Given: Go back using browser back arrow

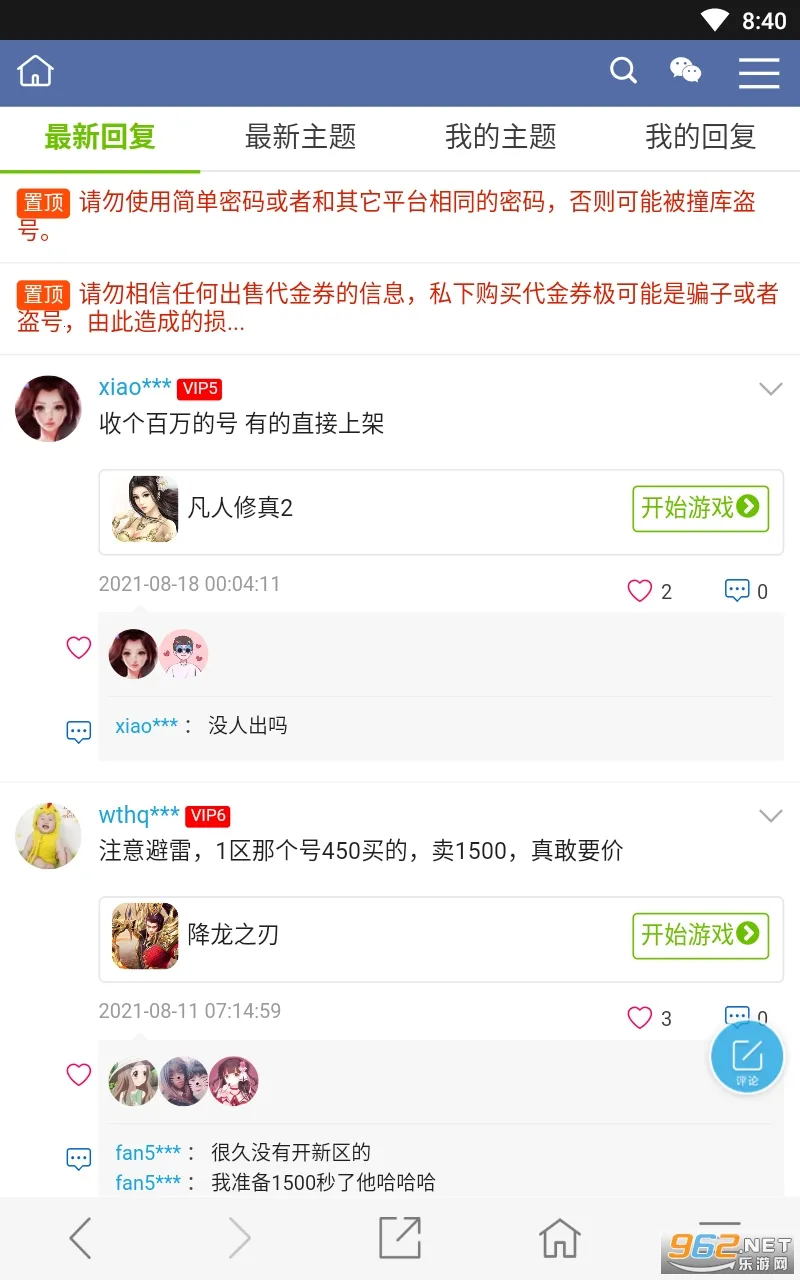Looking at the screenshot, I should coord(80,1239).
